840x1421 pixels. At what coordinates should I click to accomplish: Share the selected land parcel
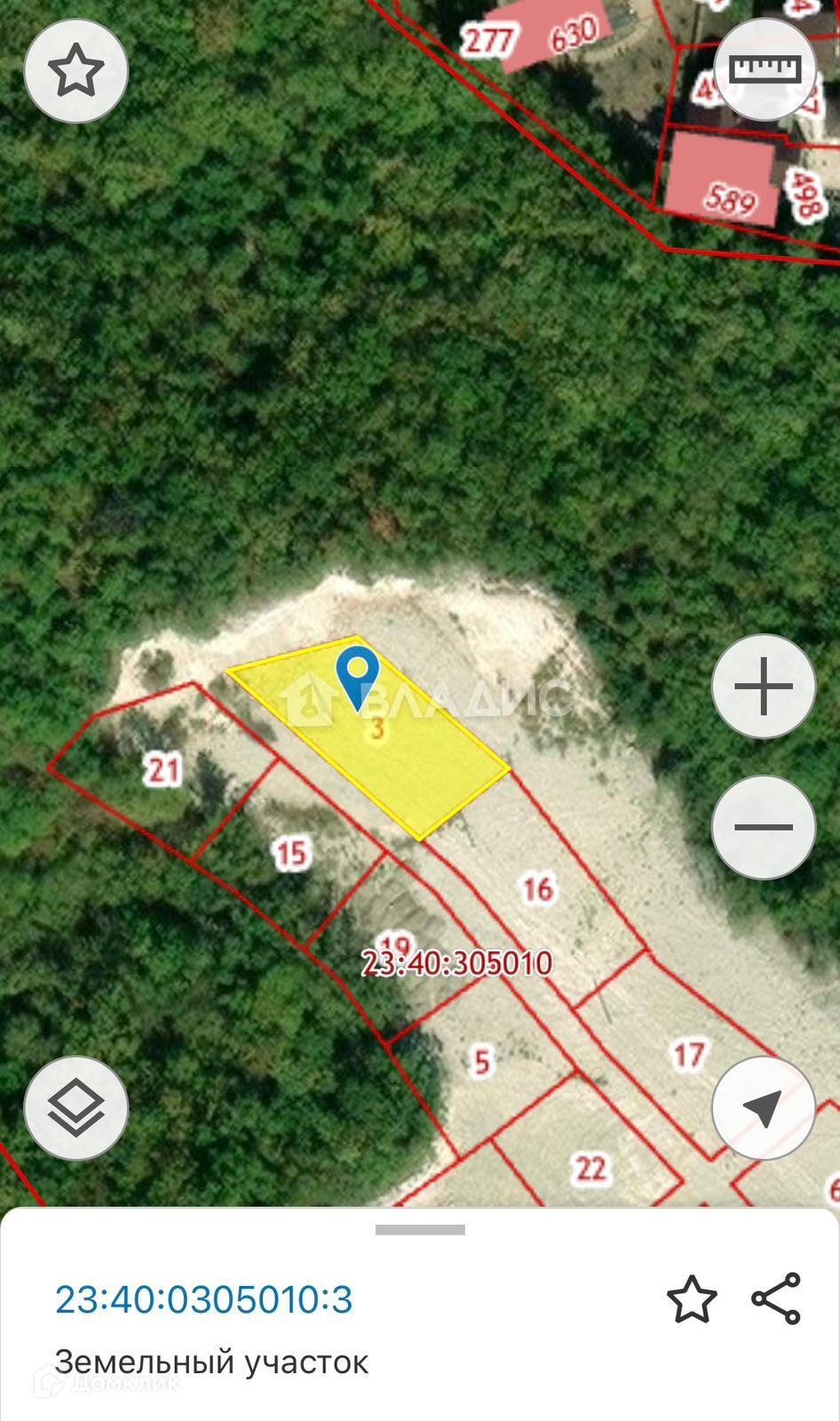click(776, 1298)
